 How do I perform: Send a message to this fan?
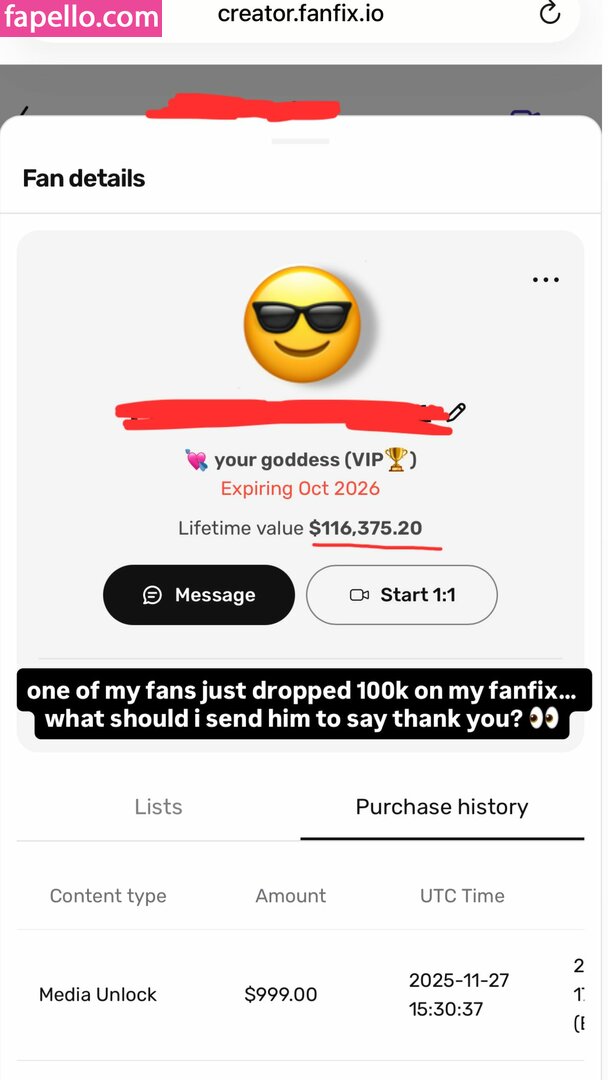coord(199,595)
